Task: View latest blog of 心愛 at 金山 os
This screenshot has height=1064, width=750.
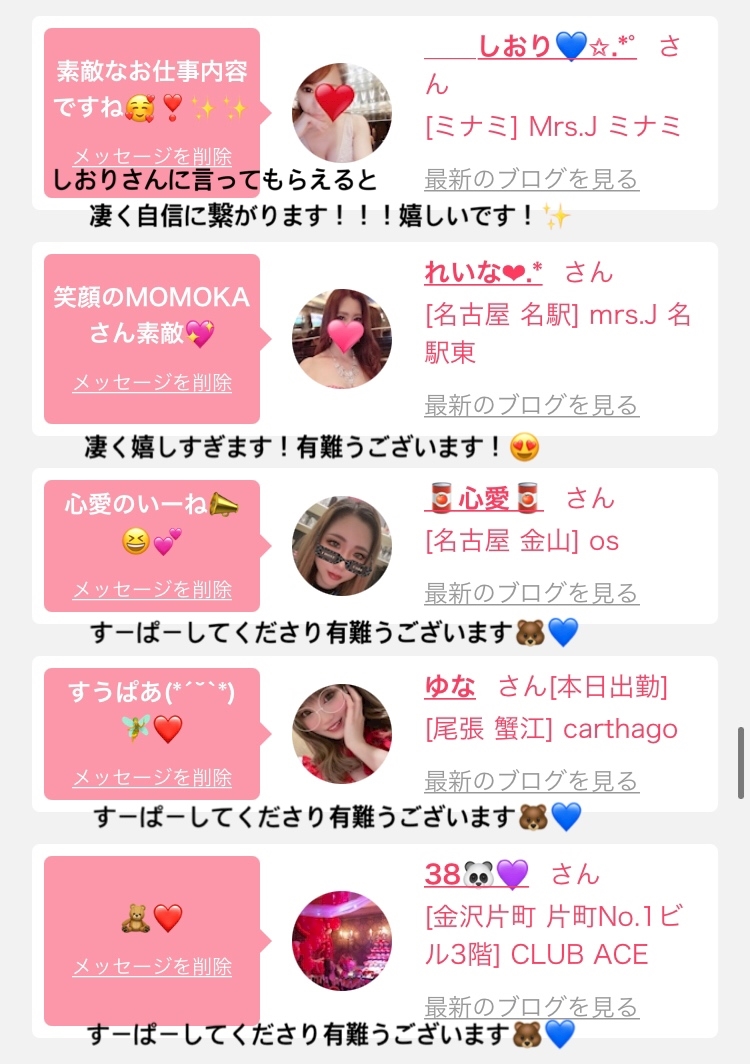Action: click(531, 594)
